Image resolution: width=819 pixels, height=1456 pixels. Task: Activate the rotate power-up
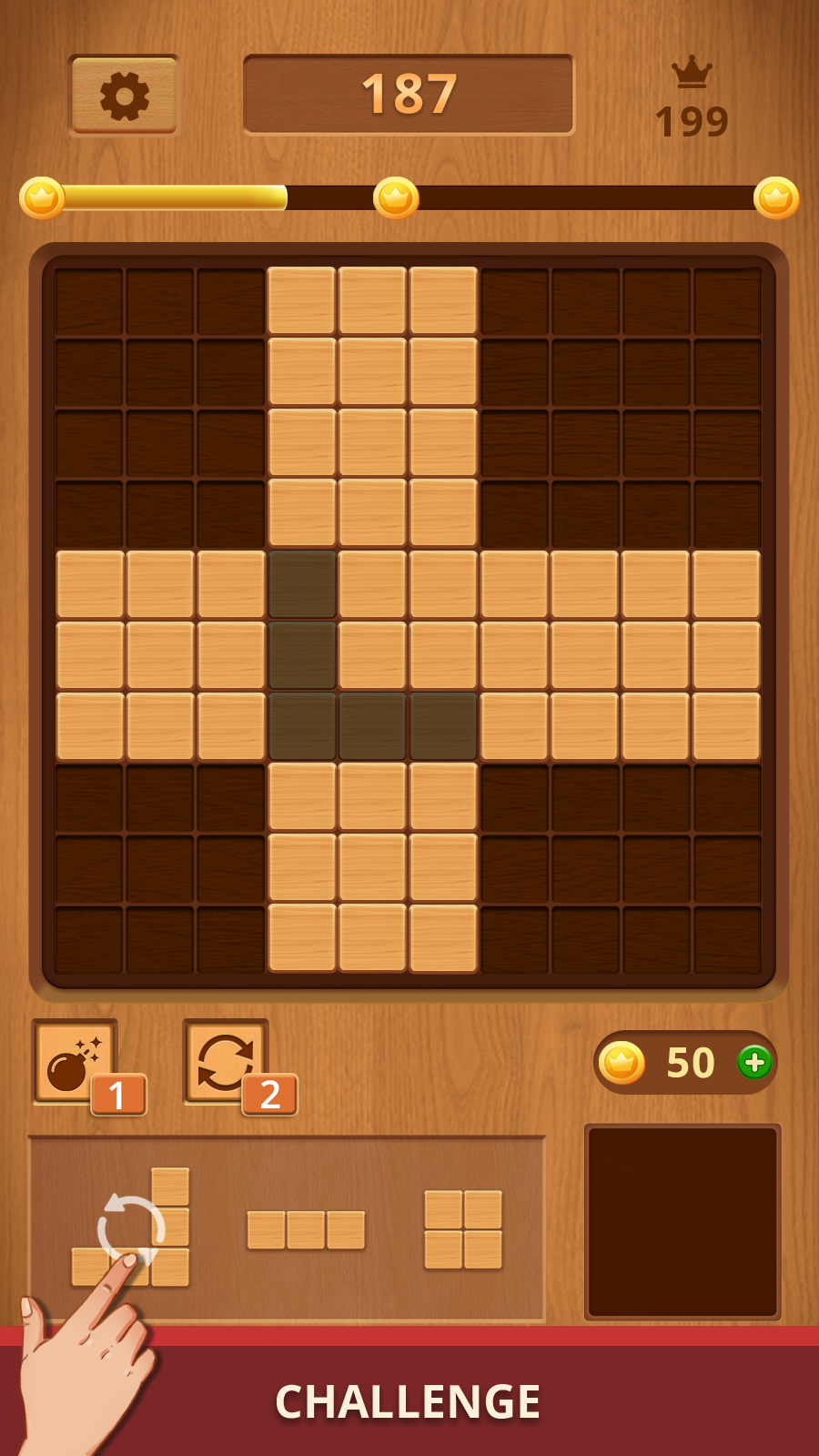tap(226, 1061)
